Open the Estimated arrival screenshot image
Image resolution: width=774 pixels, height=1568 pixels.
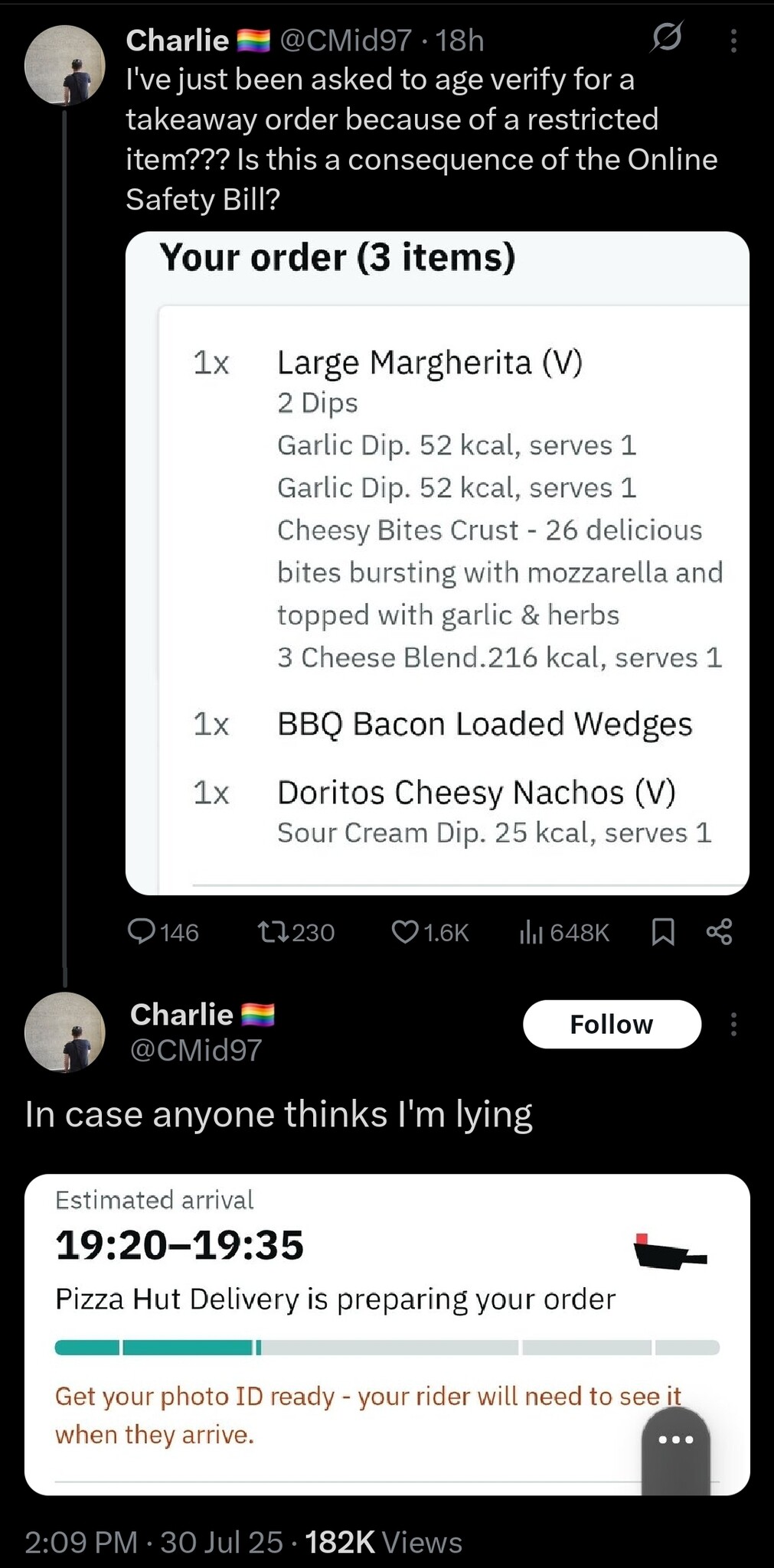(387, 1335)
